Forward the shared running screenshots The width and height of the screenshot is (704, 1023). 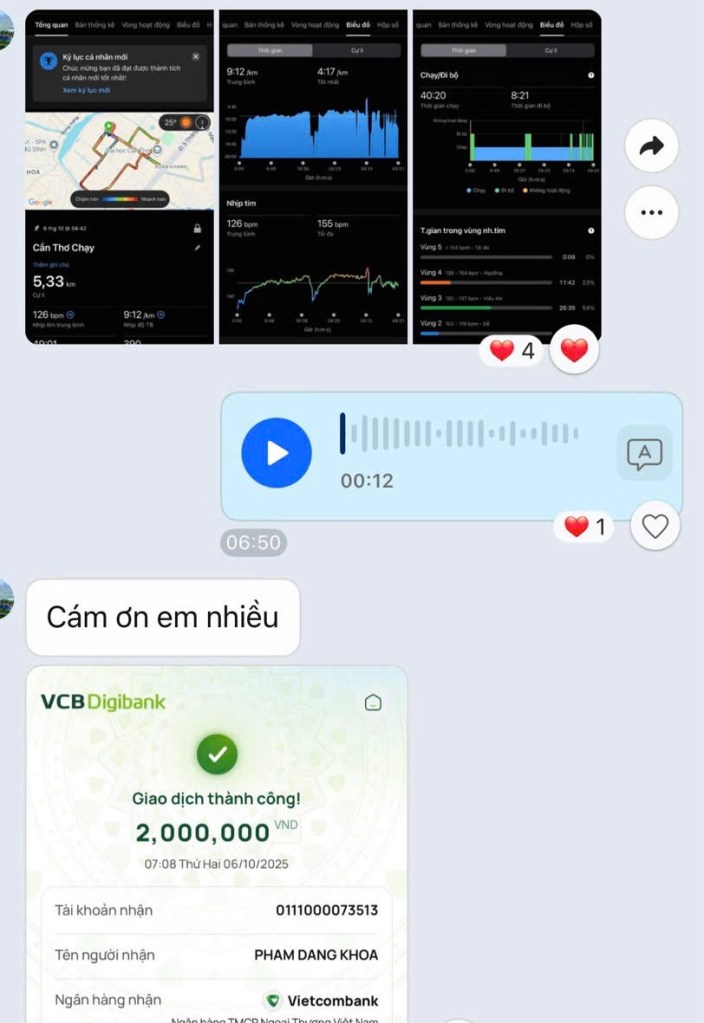(651, 147)
